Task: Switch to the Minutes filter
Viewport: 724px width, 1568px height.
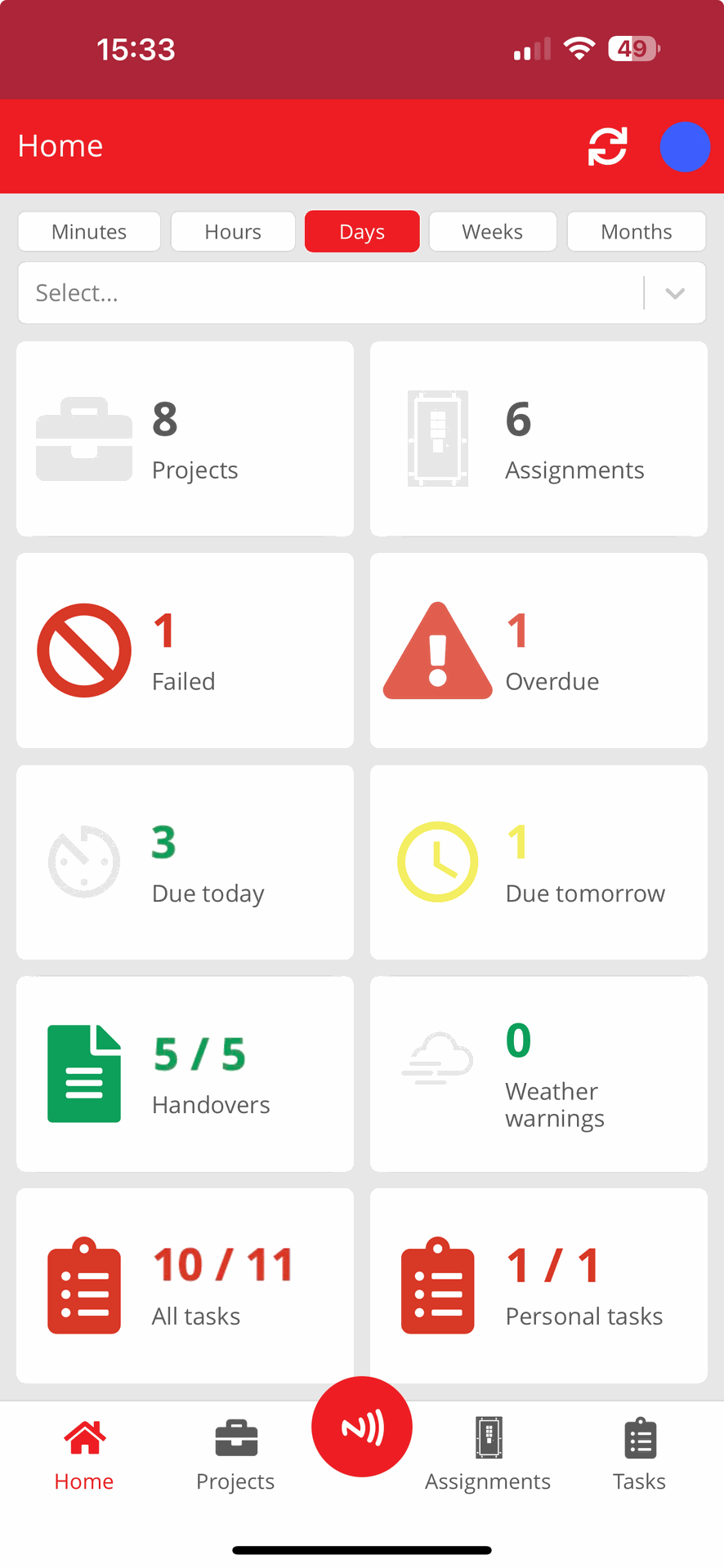Action: [x=88, y=231]
